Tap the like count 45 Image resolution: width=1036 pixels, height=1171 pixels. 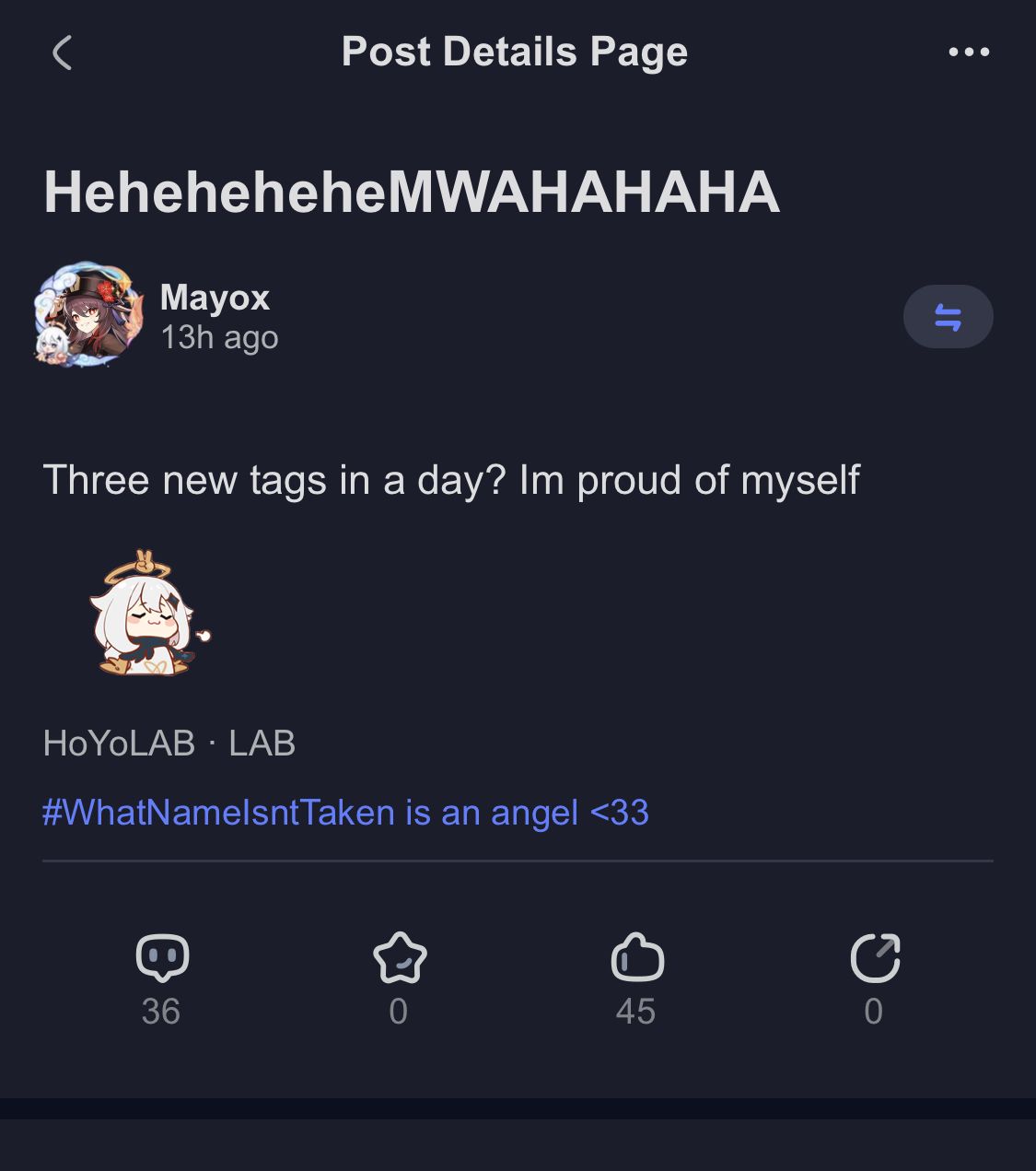pyautogui.click(x=637, y=1012)
